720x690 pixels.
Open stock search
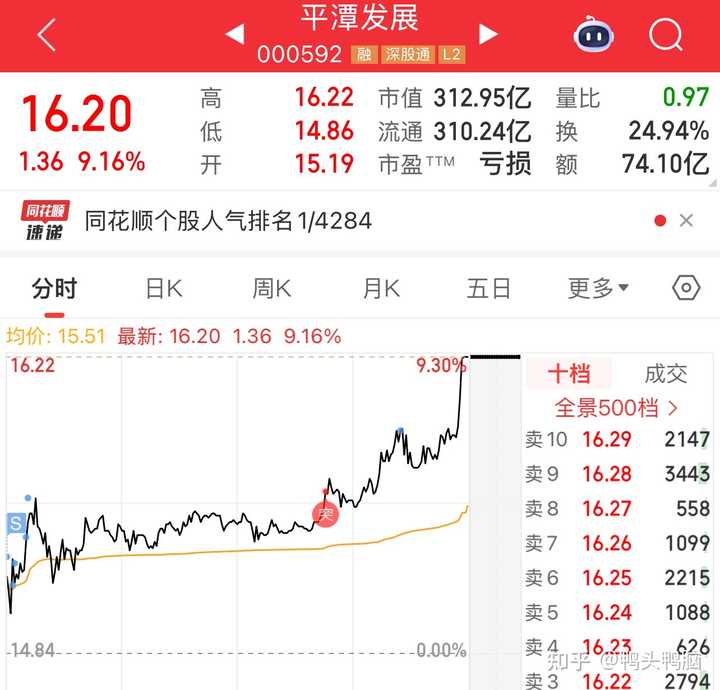tap(665, 35)
